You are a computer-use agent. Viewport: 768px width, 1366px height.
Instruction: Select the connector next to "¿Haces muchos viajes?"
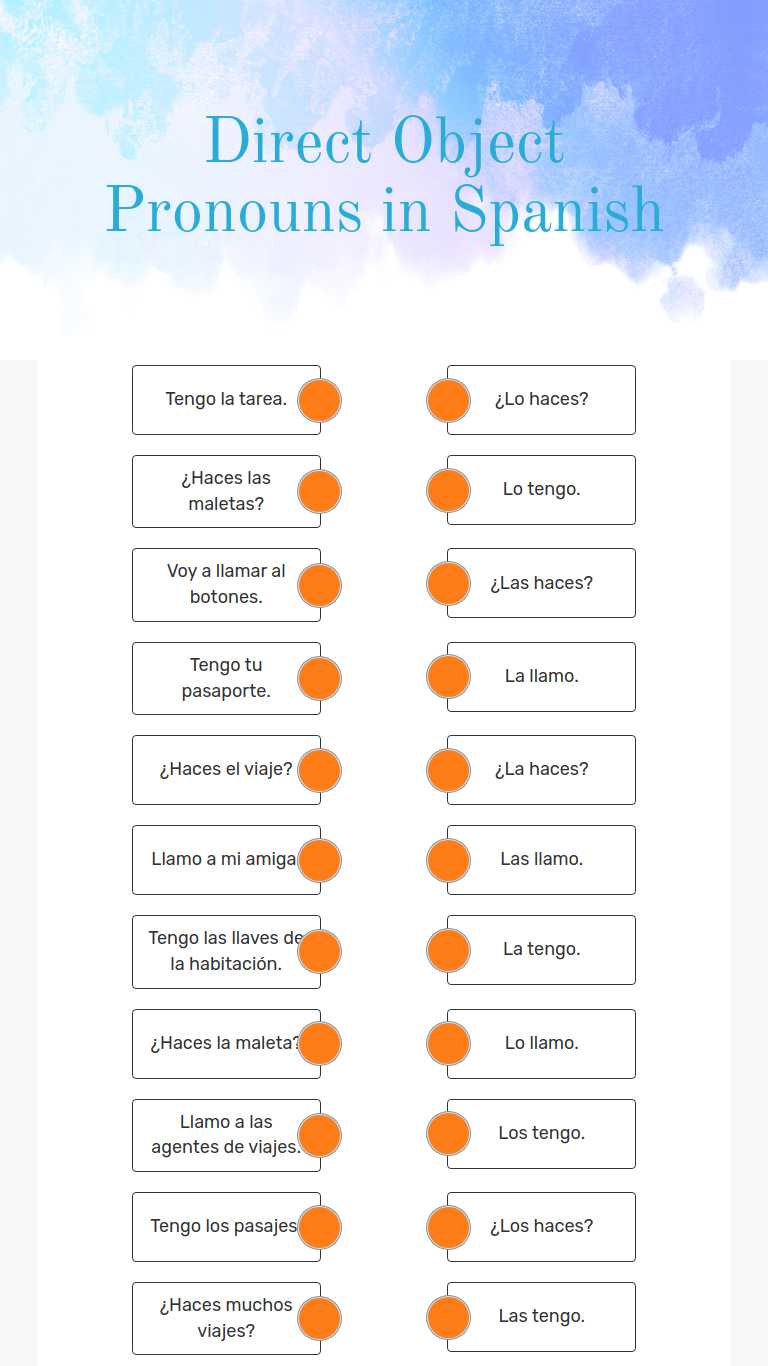(x=320, y=1319)
